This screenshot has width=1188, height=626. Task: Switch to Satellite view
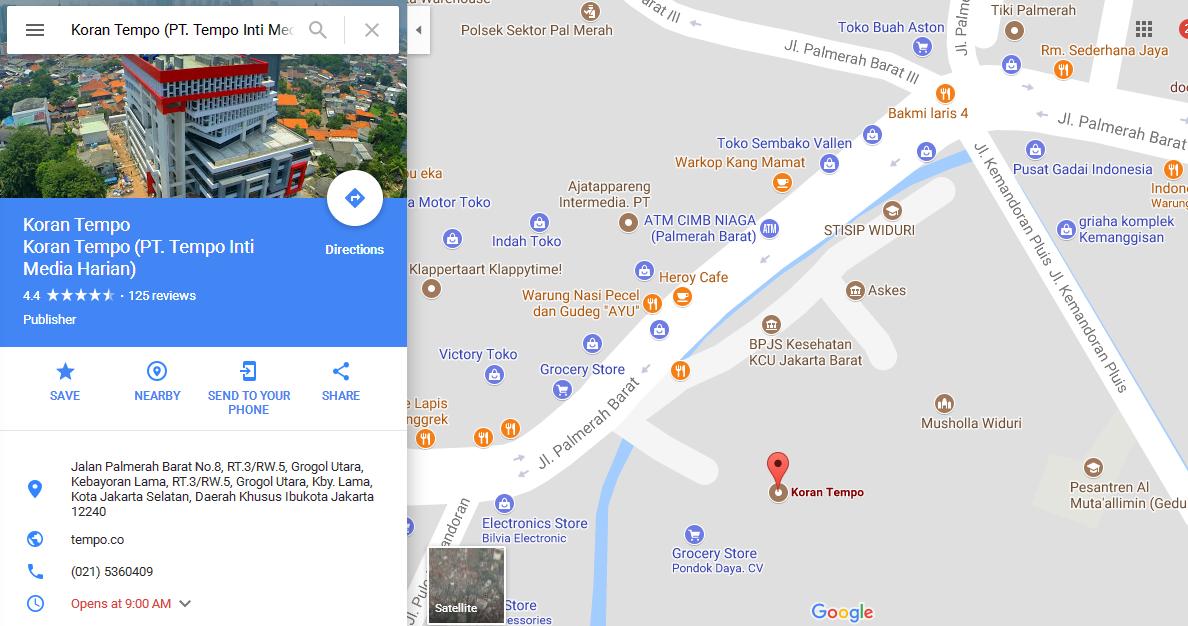(466, 585)
